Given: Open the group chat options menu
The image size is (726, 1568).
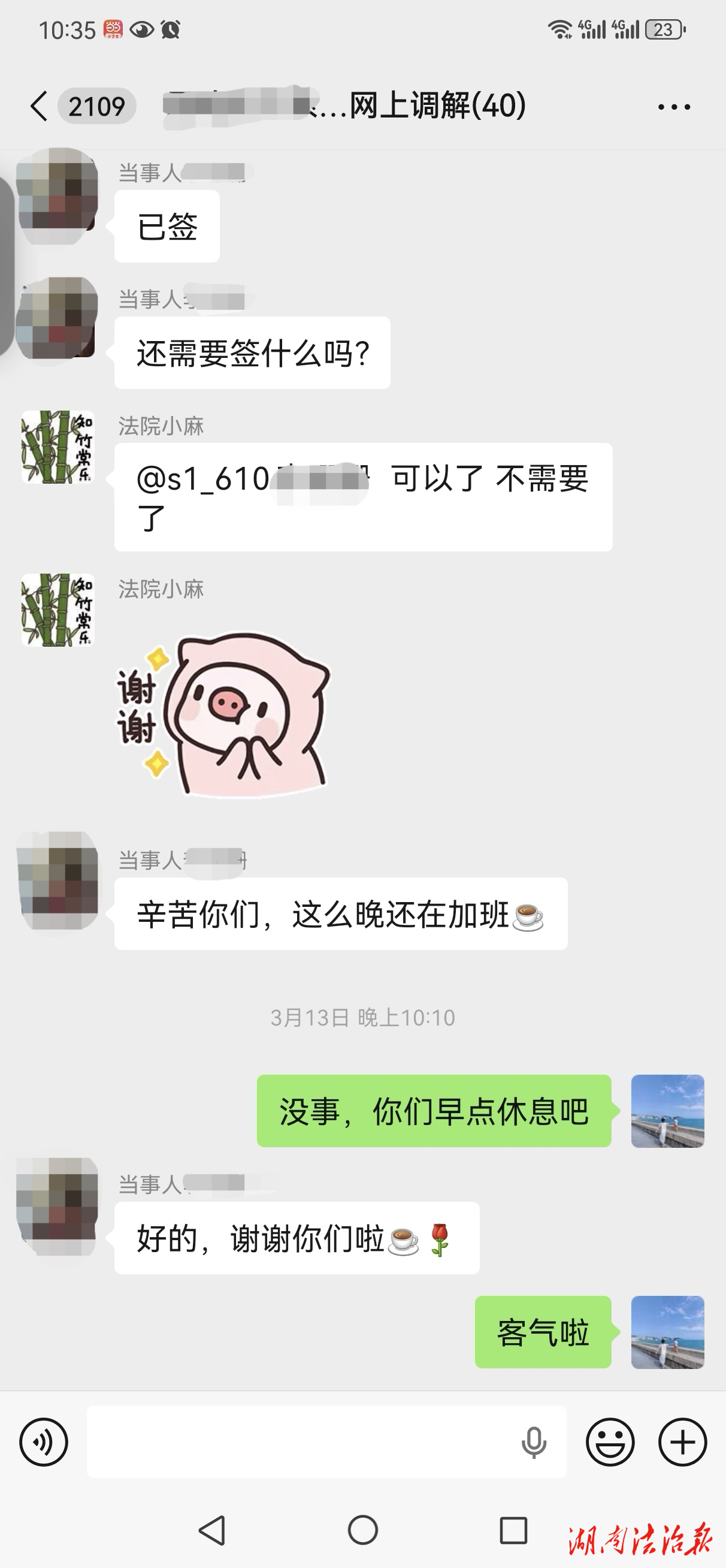Looking at the screenshot, I should [x=674, y=107].
